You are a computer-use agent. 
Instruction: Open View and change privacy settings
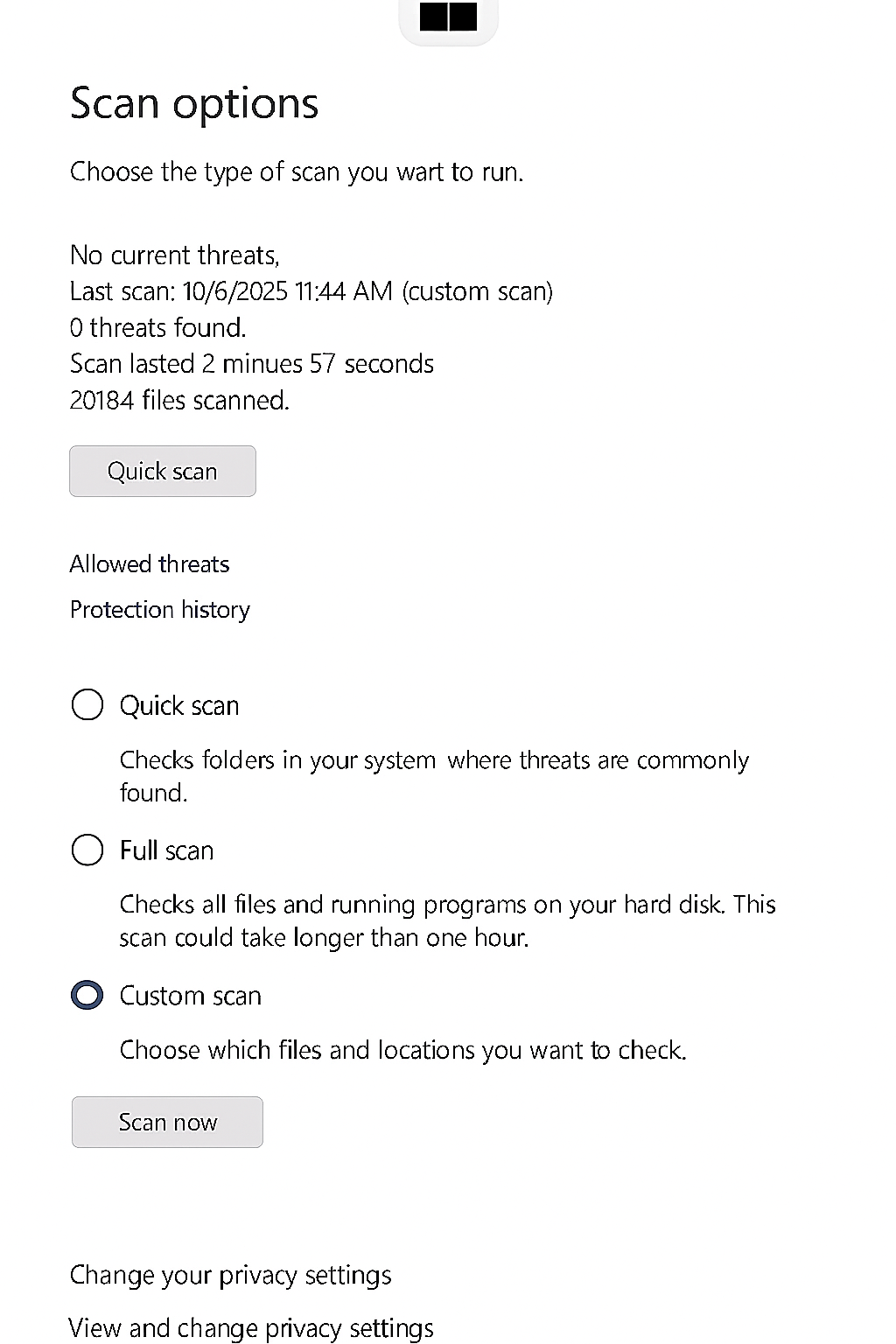point(251,1328)
